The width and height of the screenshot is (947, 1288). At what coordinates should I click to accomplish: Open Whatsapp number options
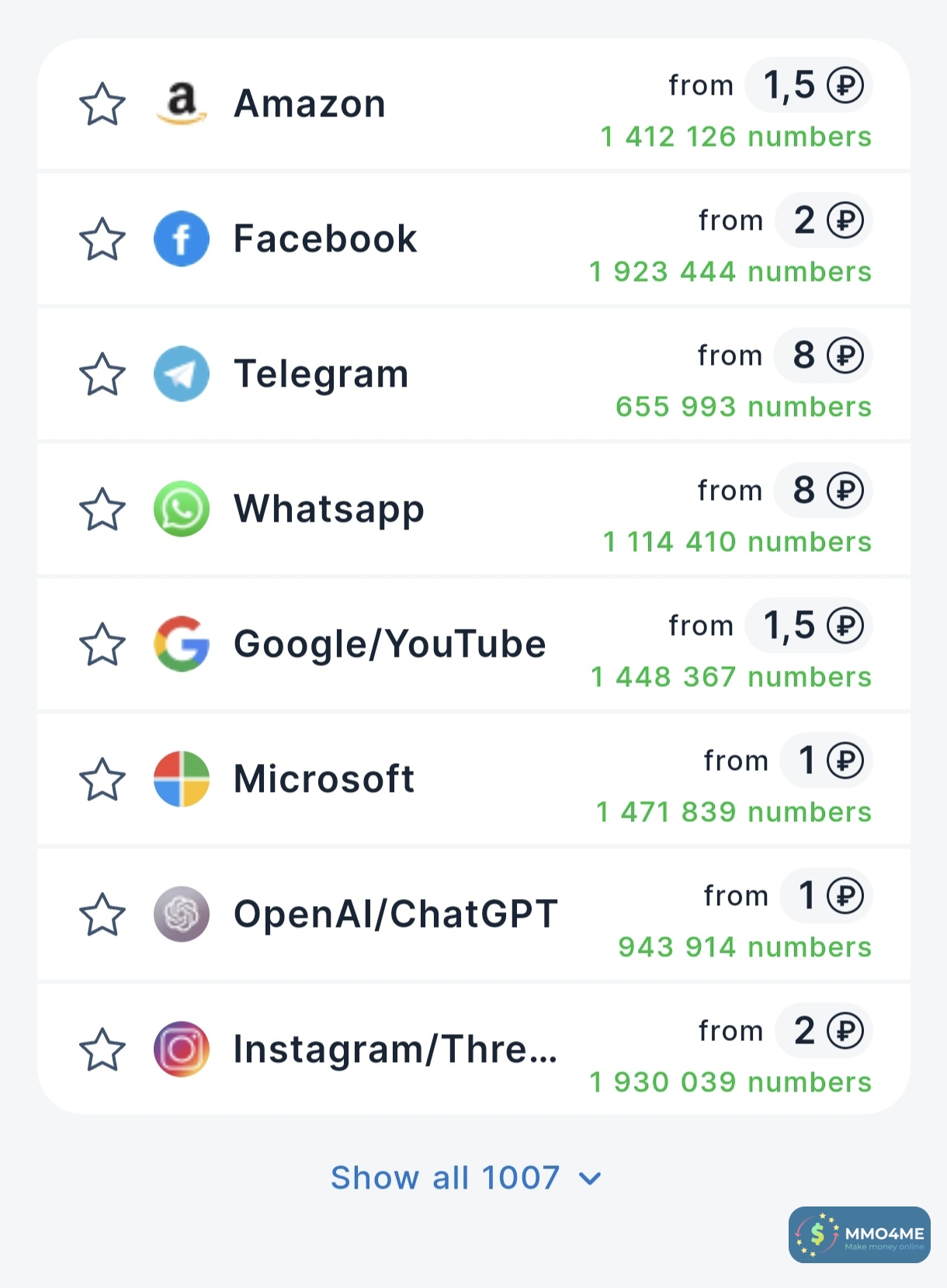(x=329, y=509)
